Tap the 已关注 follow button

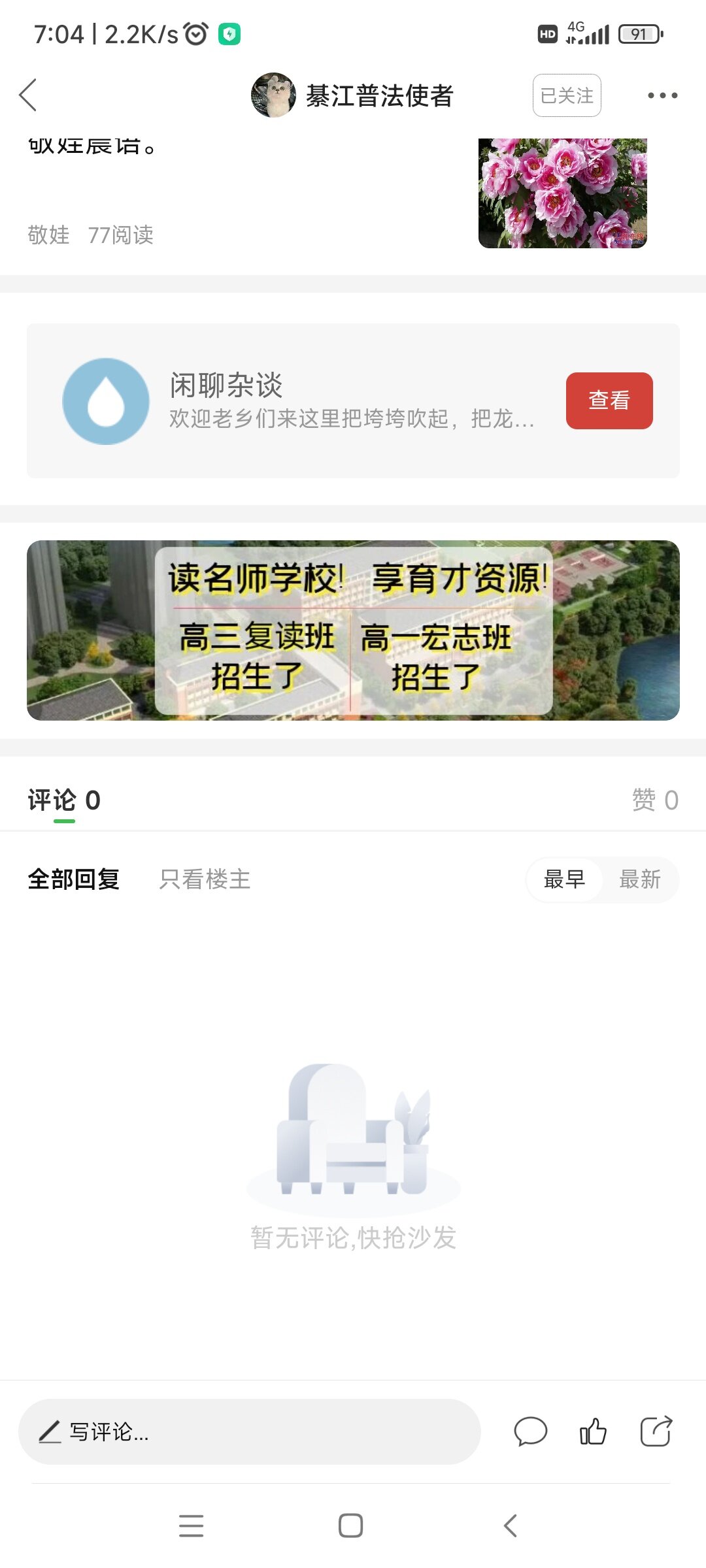coord(567,95)
